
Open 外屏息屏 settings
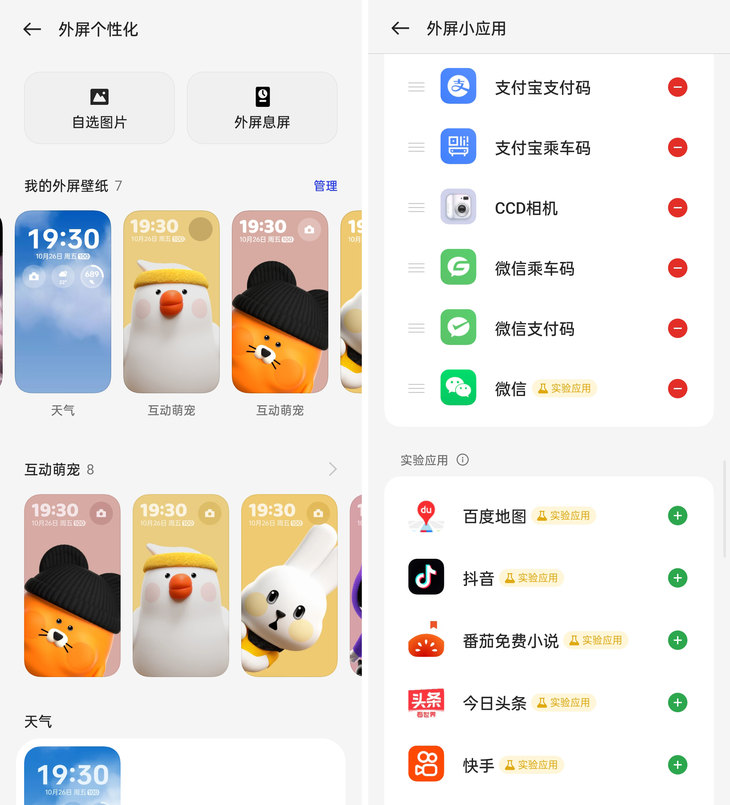tap(262, 107)
